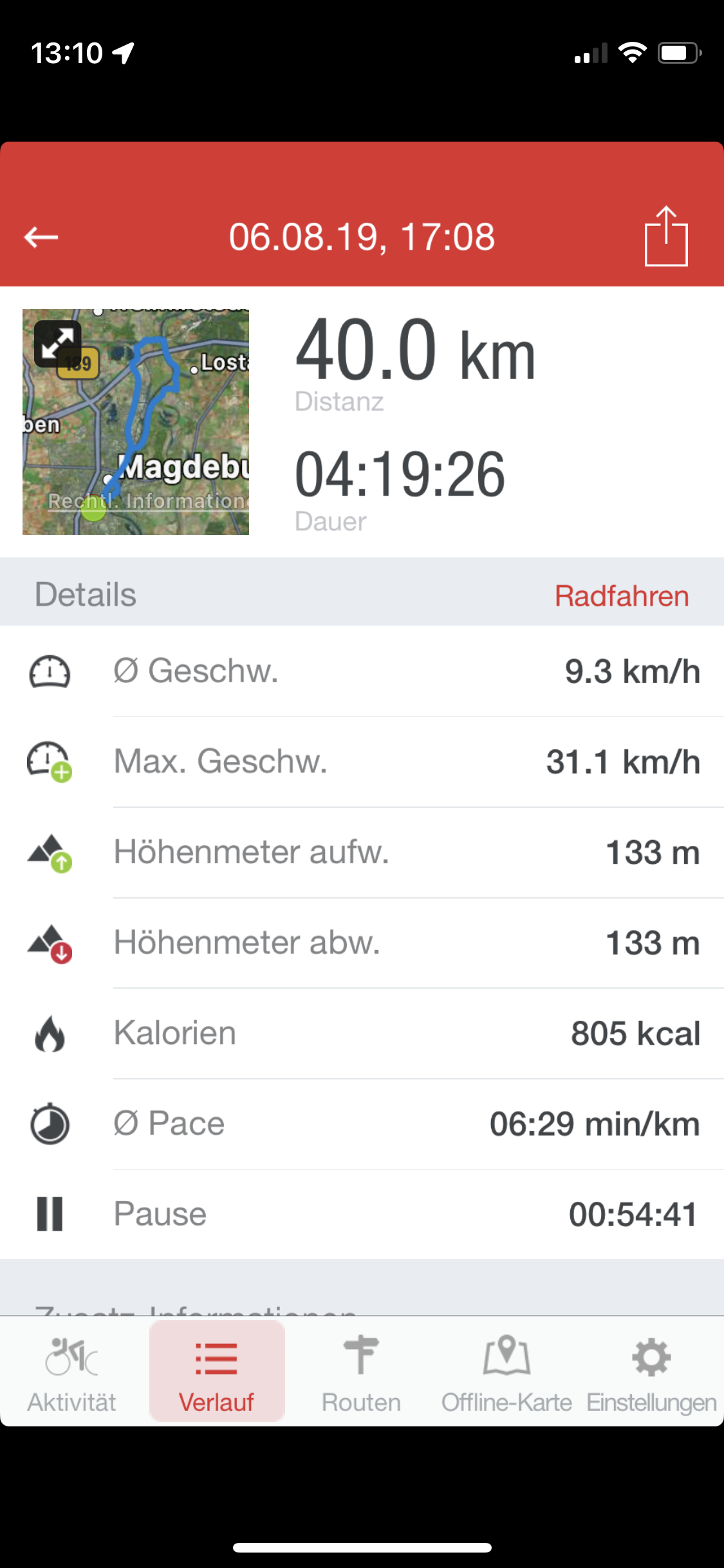Share this activity via share icon

coord(666,236)
